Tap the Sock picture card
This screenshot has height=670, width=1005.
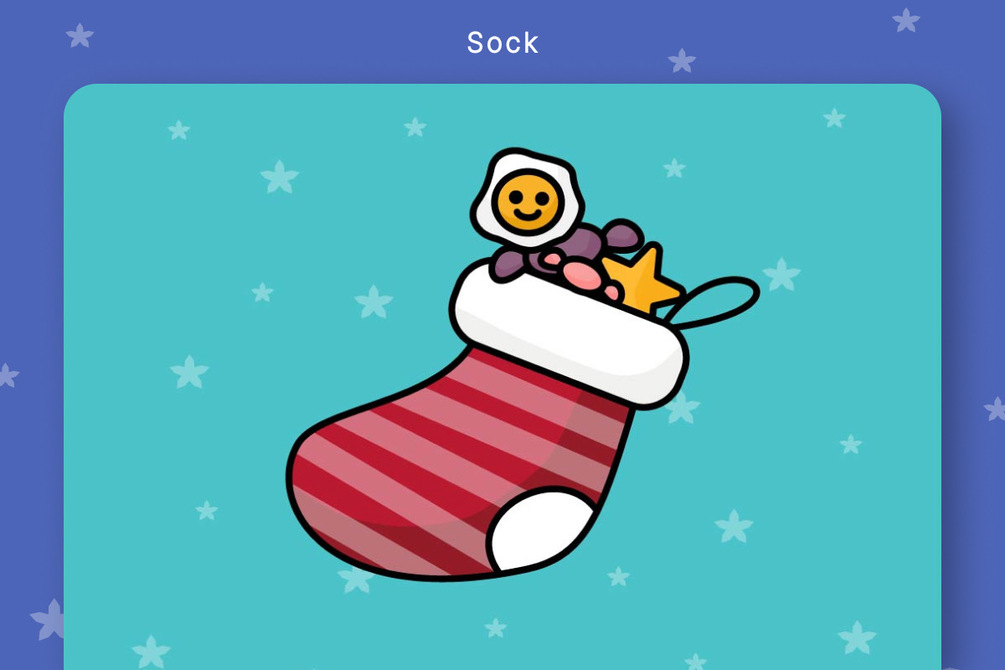502,380
